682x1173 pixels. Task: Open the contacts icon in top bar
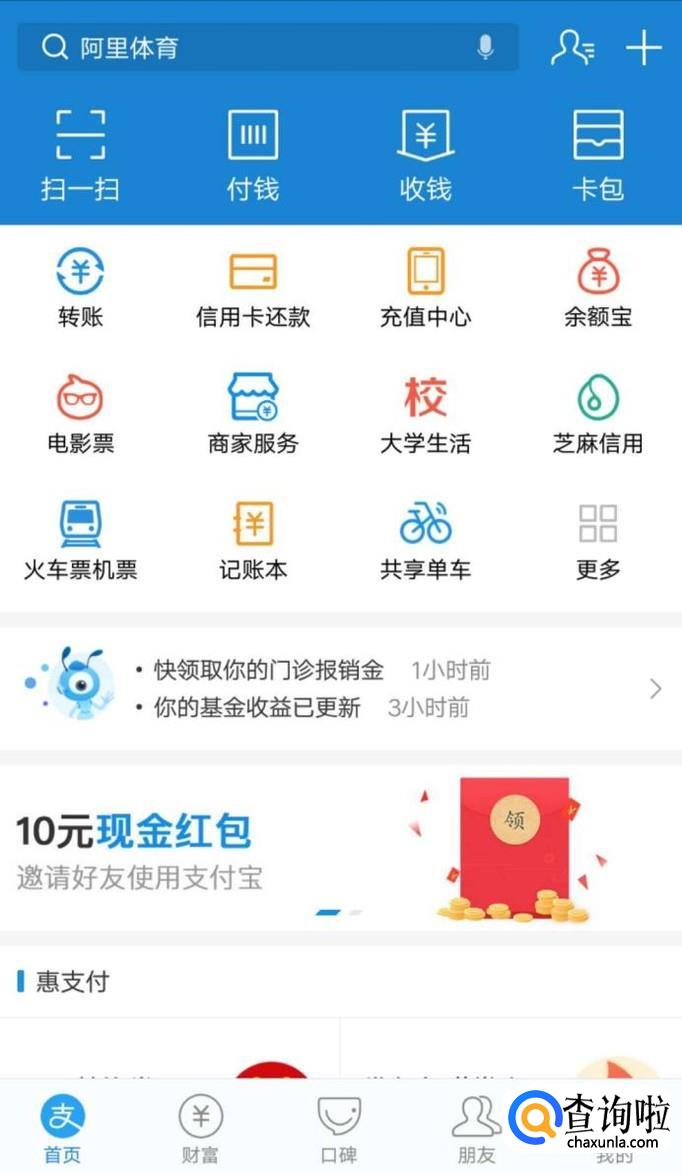(x=572, y=47)
